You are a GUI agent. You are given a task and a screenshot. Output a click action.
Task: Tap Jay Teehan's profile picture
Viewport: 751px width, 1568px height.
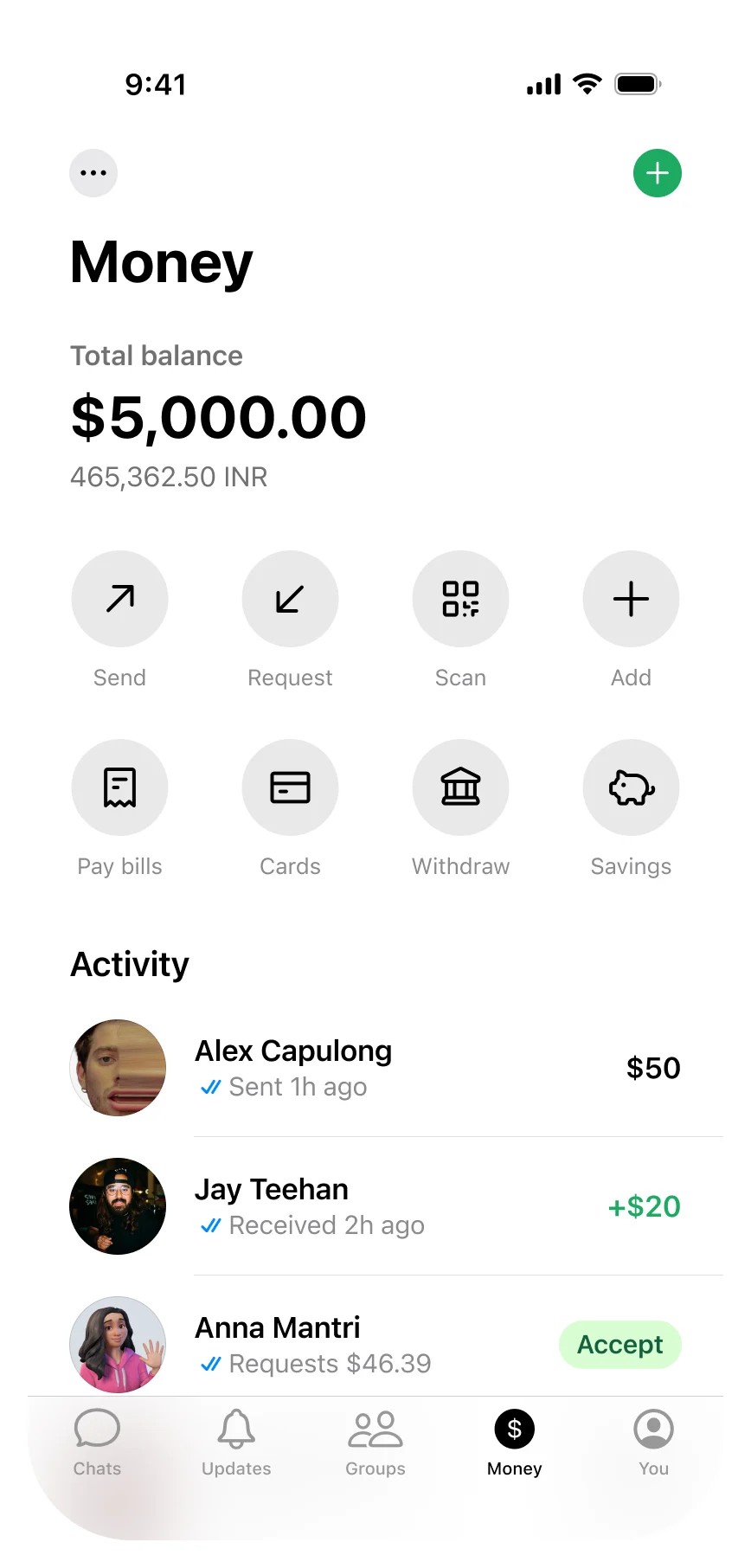(118, 1206)
